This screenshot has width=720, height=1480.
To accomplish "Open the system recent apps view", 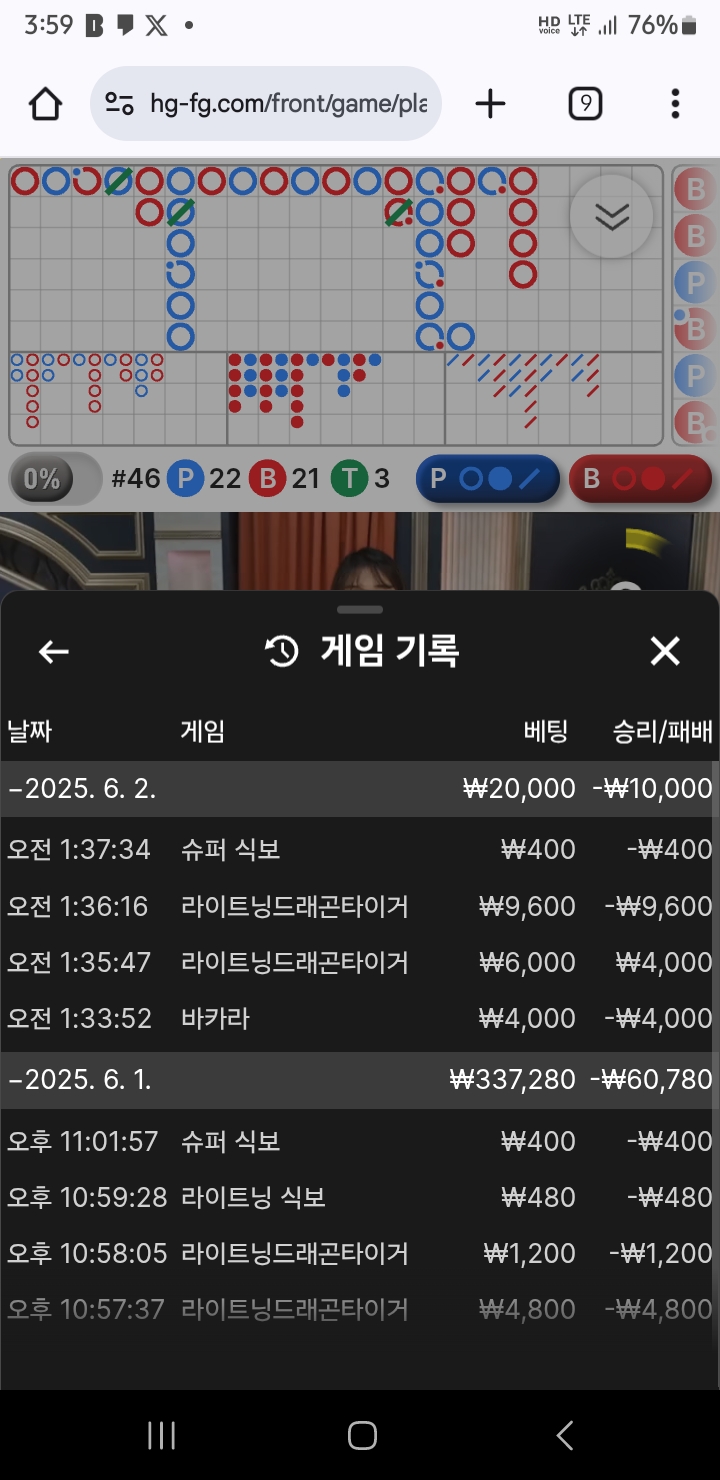I will click(x=161, y=1436).
